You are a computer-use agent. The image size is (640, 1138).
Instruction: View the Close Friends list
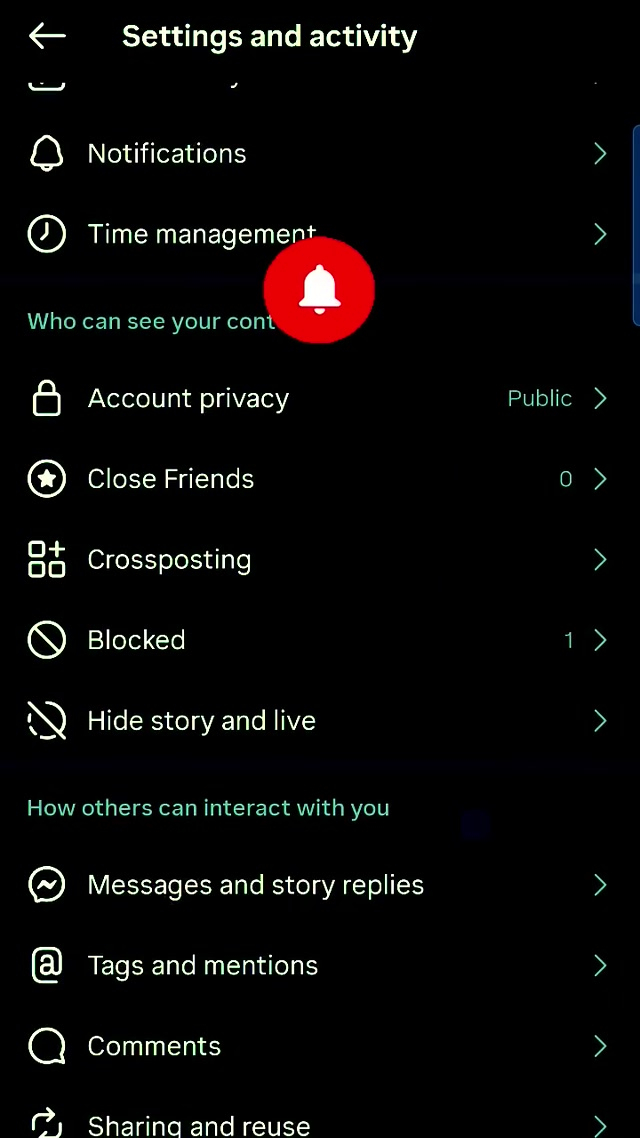point(171,480)
